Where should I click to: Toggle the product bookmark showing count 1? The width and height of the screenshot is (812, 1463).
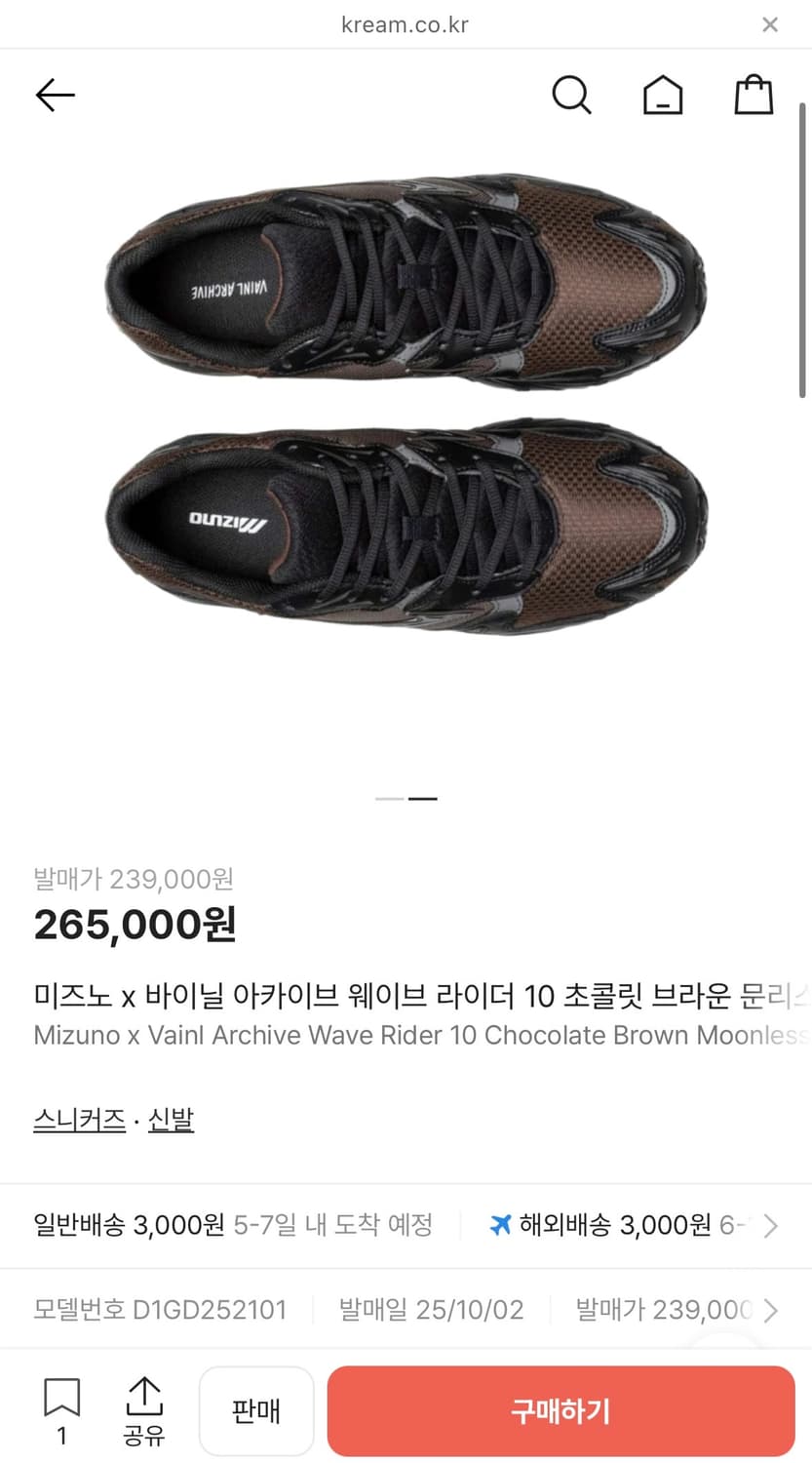pyautogui.click(x=62, y=1411)
